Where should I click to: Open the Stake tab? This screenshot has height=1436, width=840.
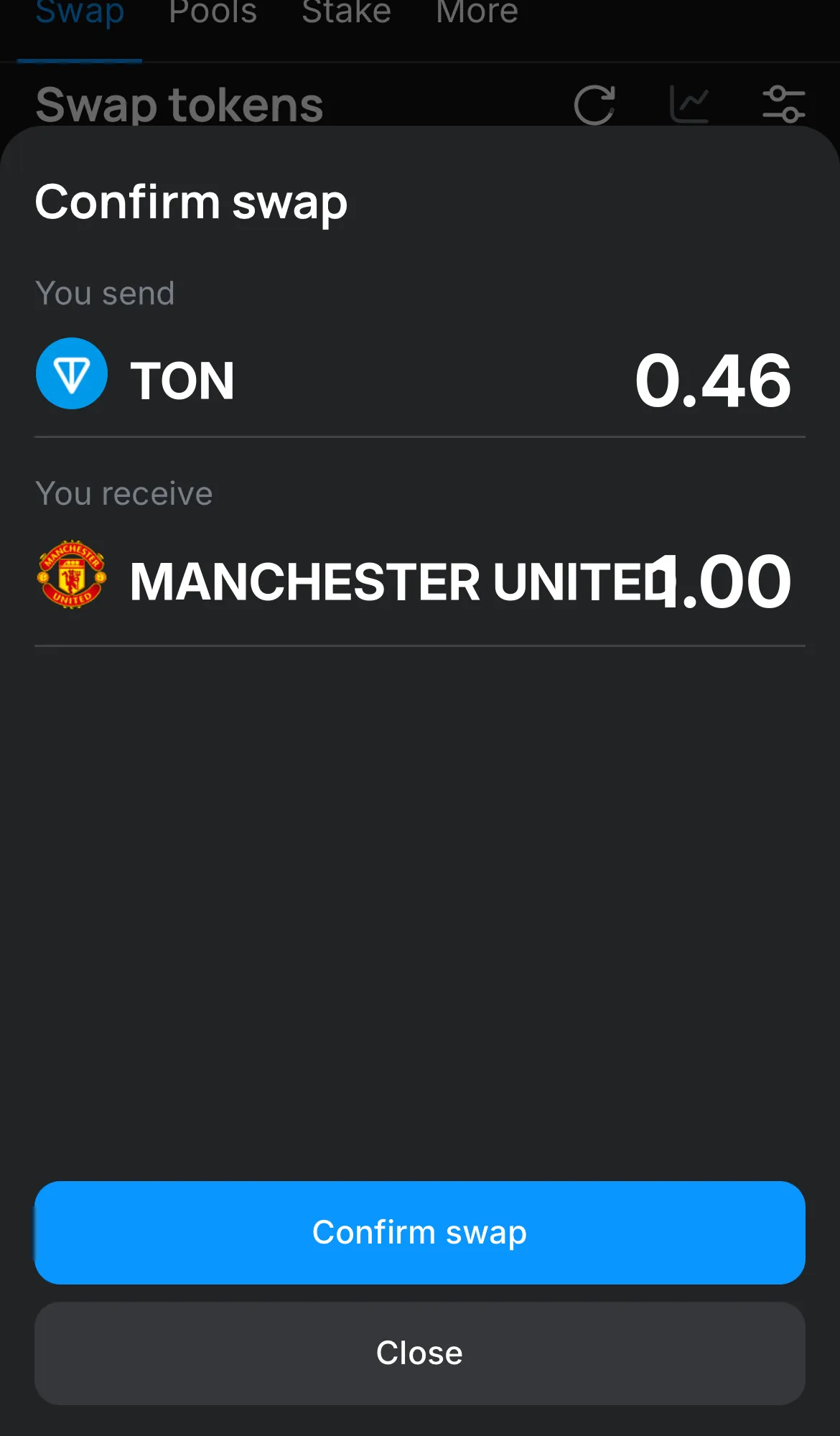coord(346,12)
